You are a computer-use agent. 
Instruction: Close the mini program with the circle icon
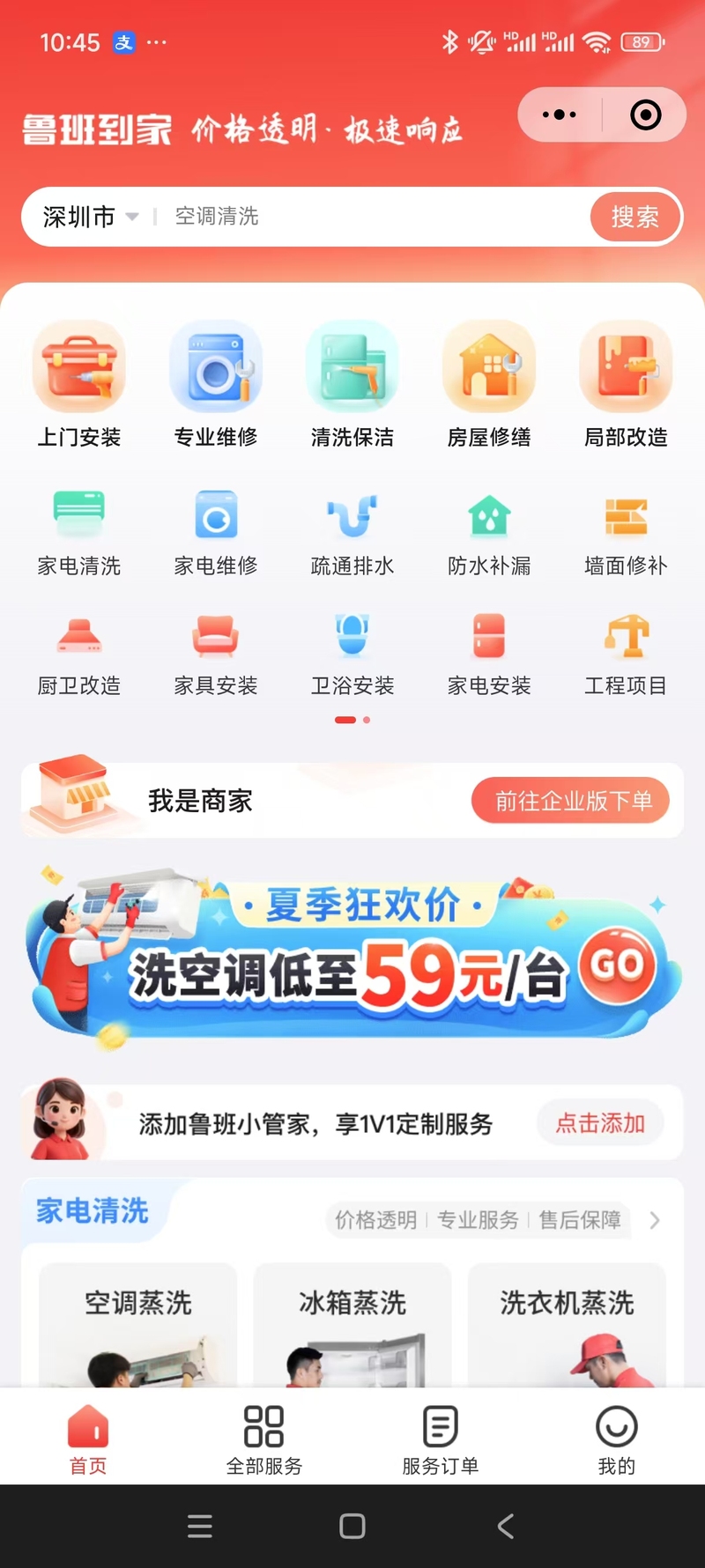pyautogui.click(x=645, y=115)
